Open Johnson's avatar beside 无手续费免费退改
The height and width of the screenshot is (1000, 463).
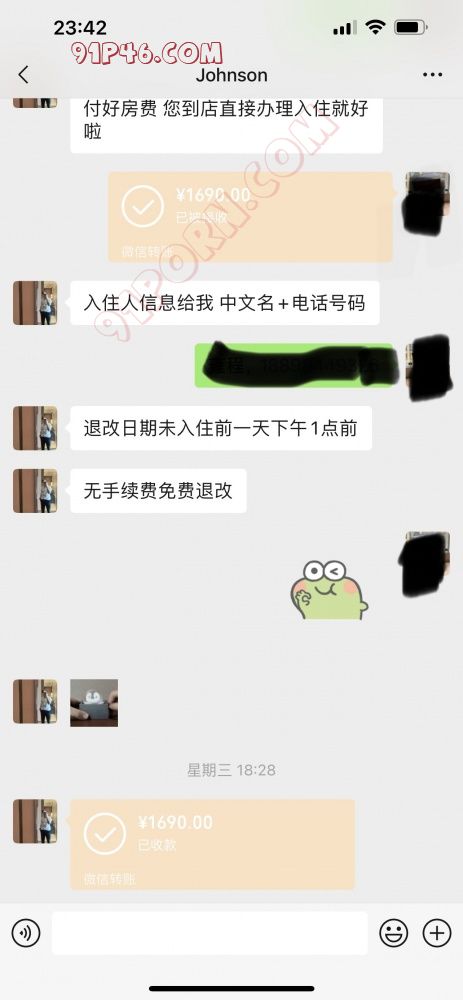35,491
